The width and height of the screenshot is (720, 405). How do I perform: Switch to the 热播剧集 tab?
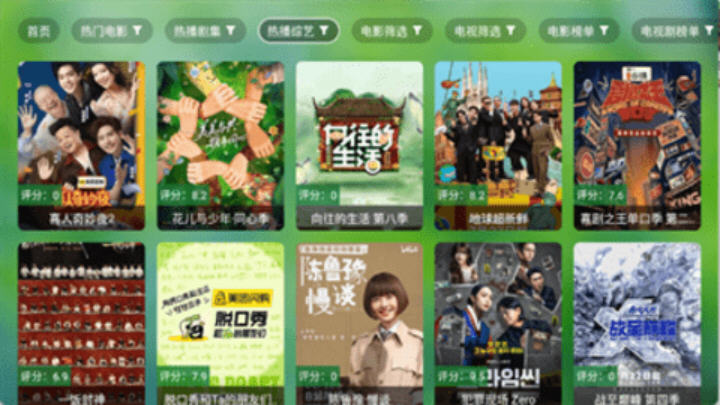pos(205,31)
